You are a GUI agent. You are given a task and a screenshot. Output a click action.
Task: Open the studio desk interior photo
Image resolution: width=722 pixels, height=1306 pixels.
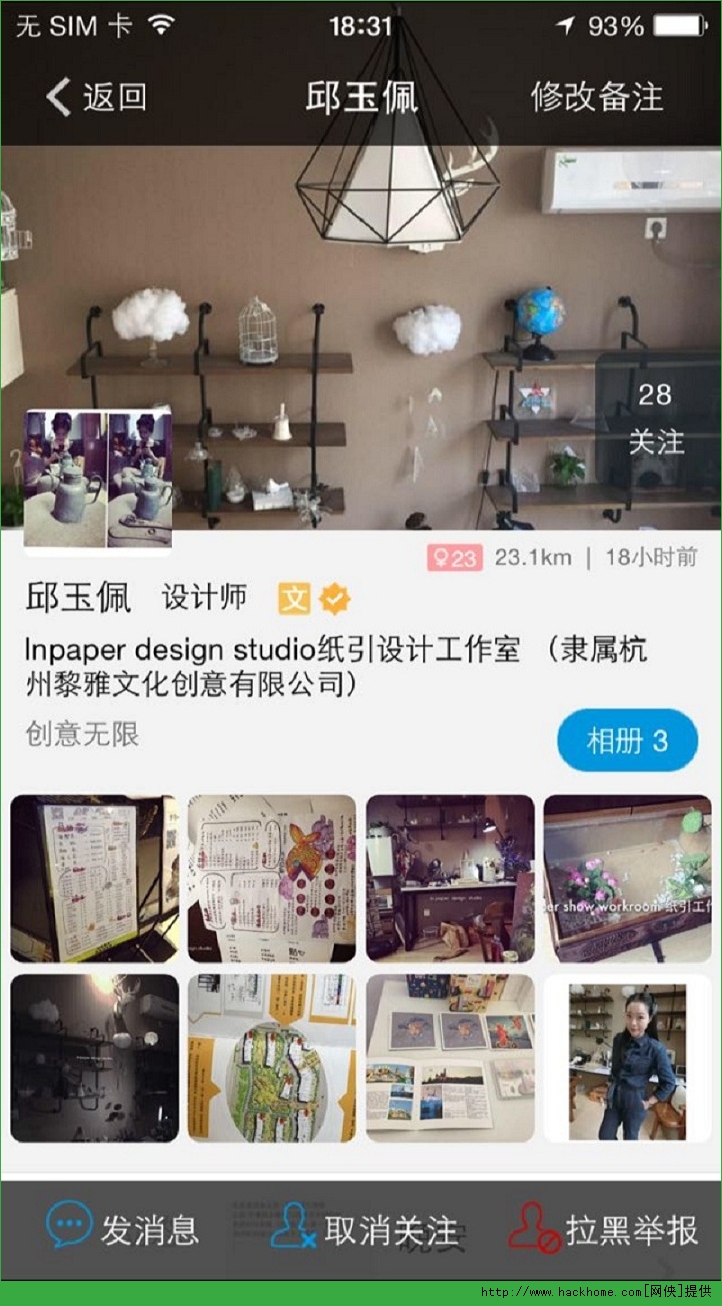(x=450, y=879)
